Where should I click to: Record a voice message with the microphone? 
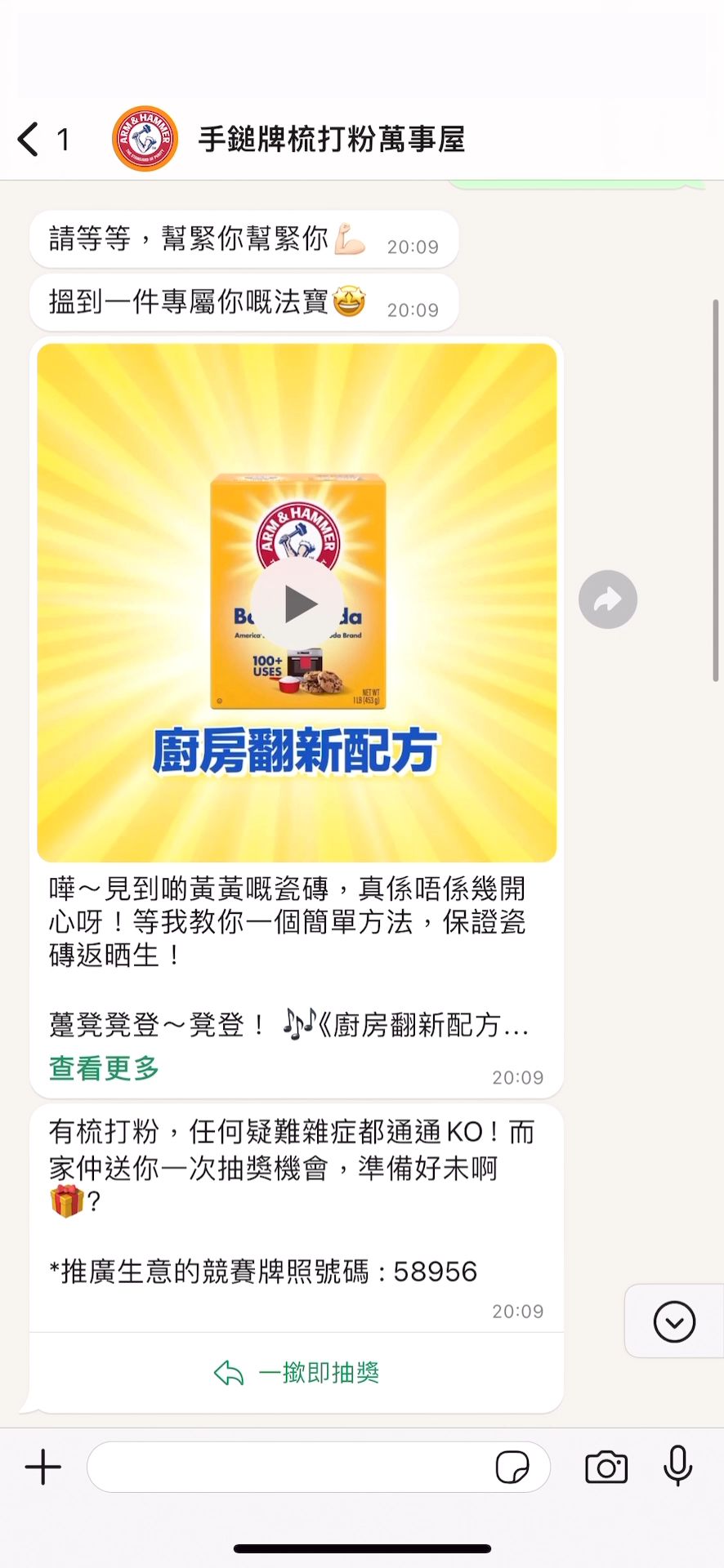pyautogui.click(x=677, y=1466)
